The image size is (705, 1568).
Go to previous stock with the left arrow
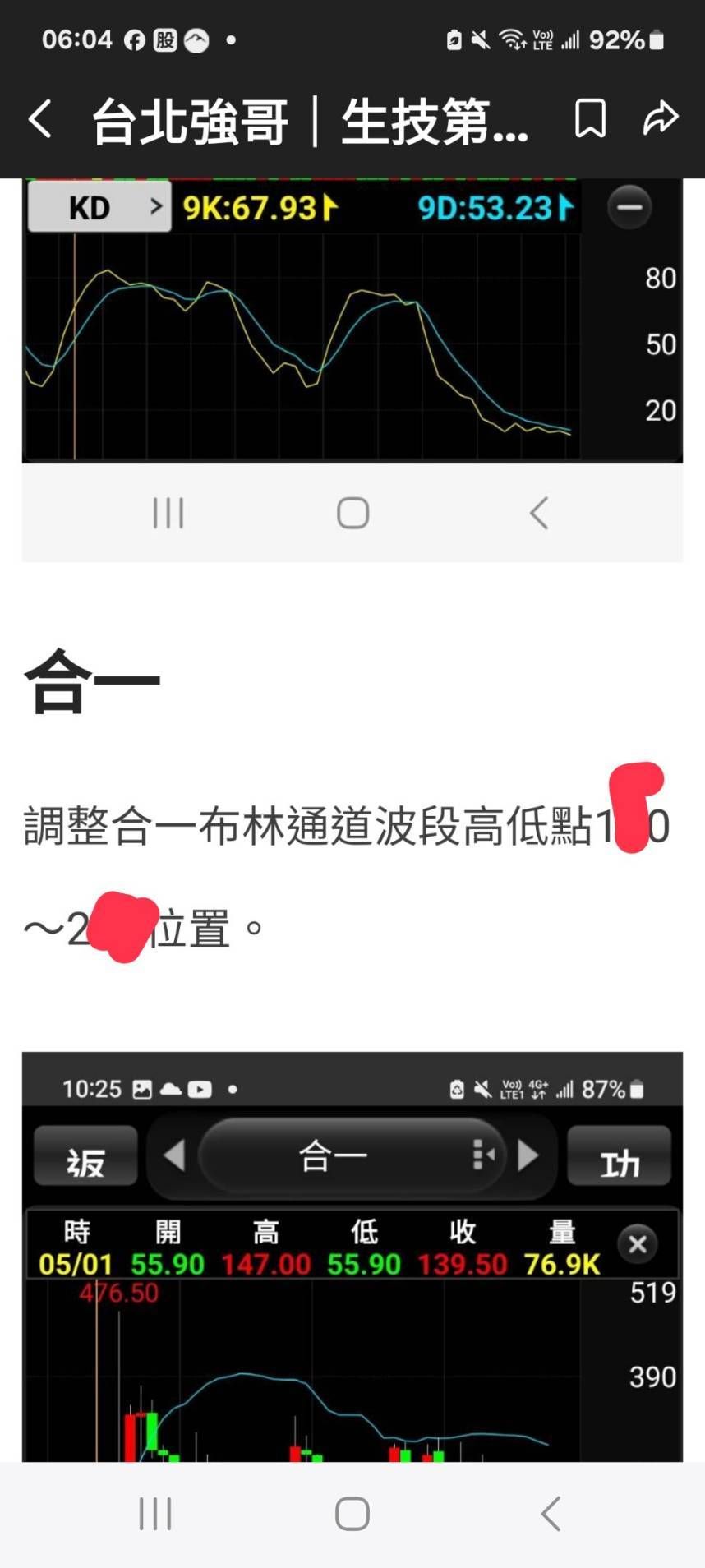(174, 1155)
